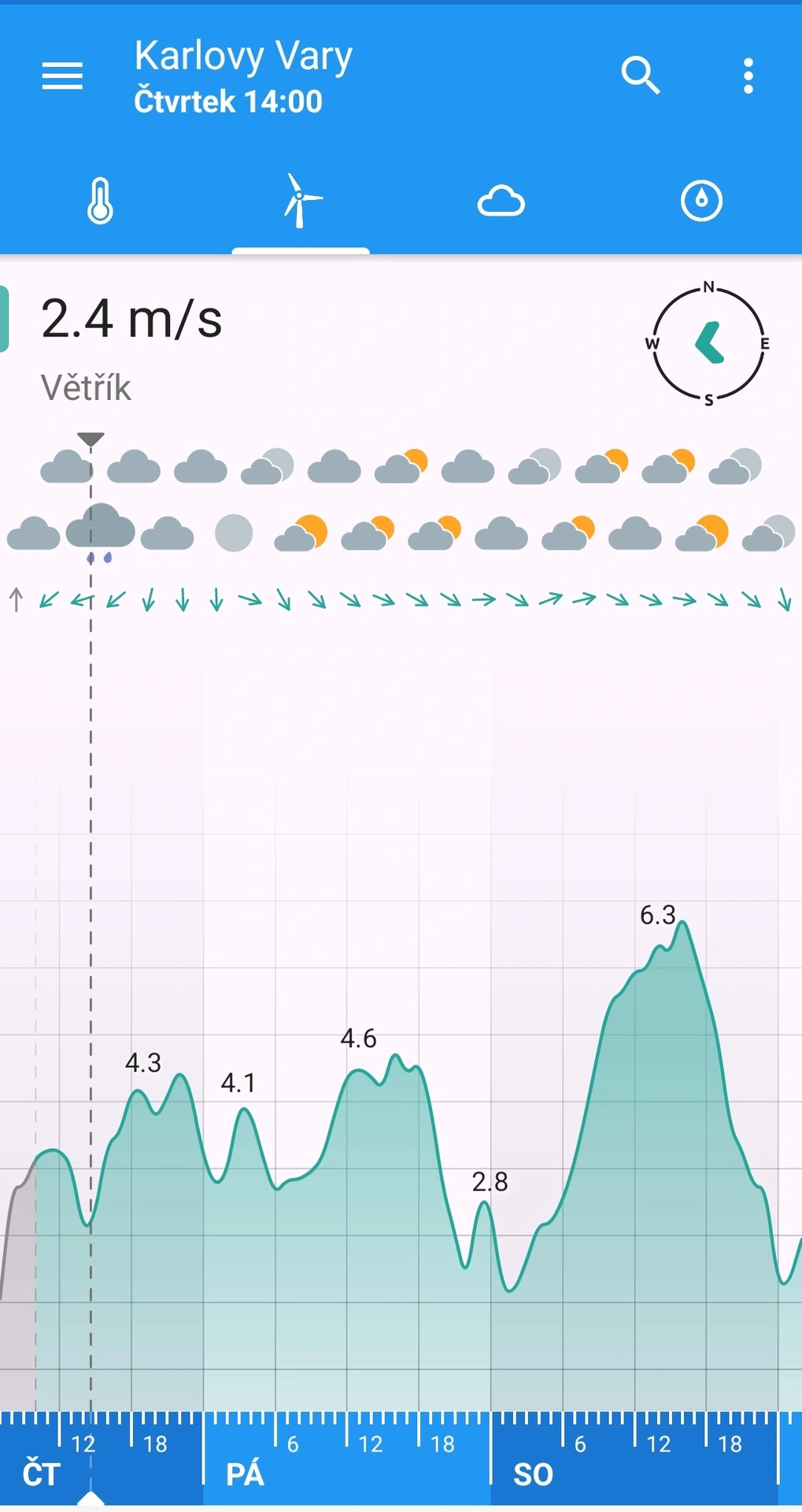Open the three-dot overflow menu
The height and width of the screenshot is (1512, 802).
coord(748,76)
